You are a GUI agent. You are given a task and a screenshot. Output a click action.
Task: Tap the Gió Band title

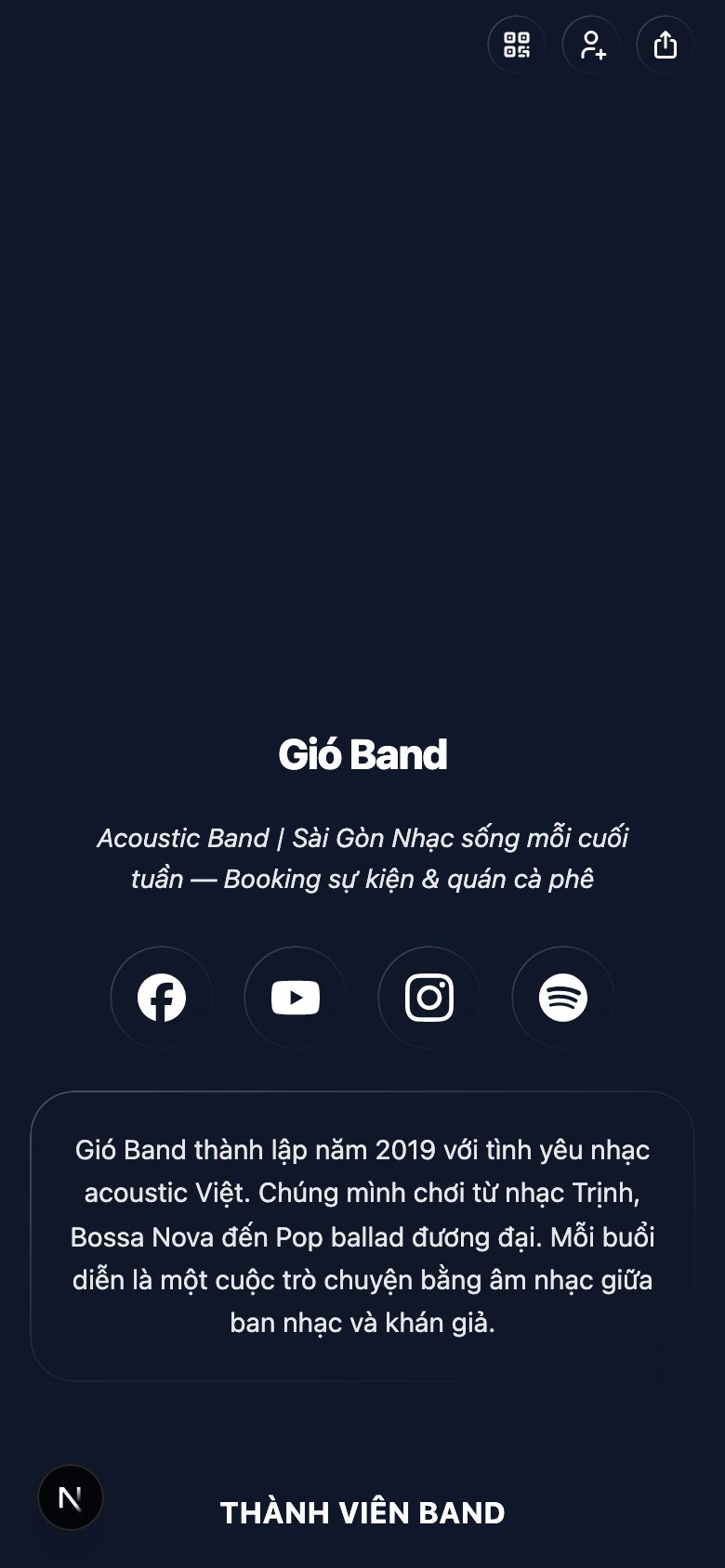(x=362, y=754)
